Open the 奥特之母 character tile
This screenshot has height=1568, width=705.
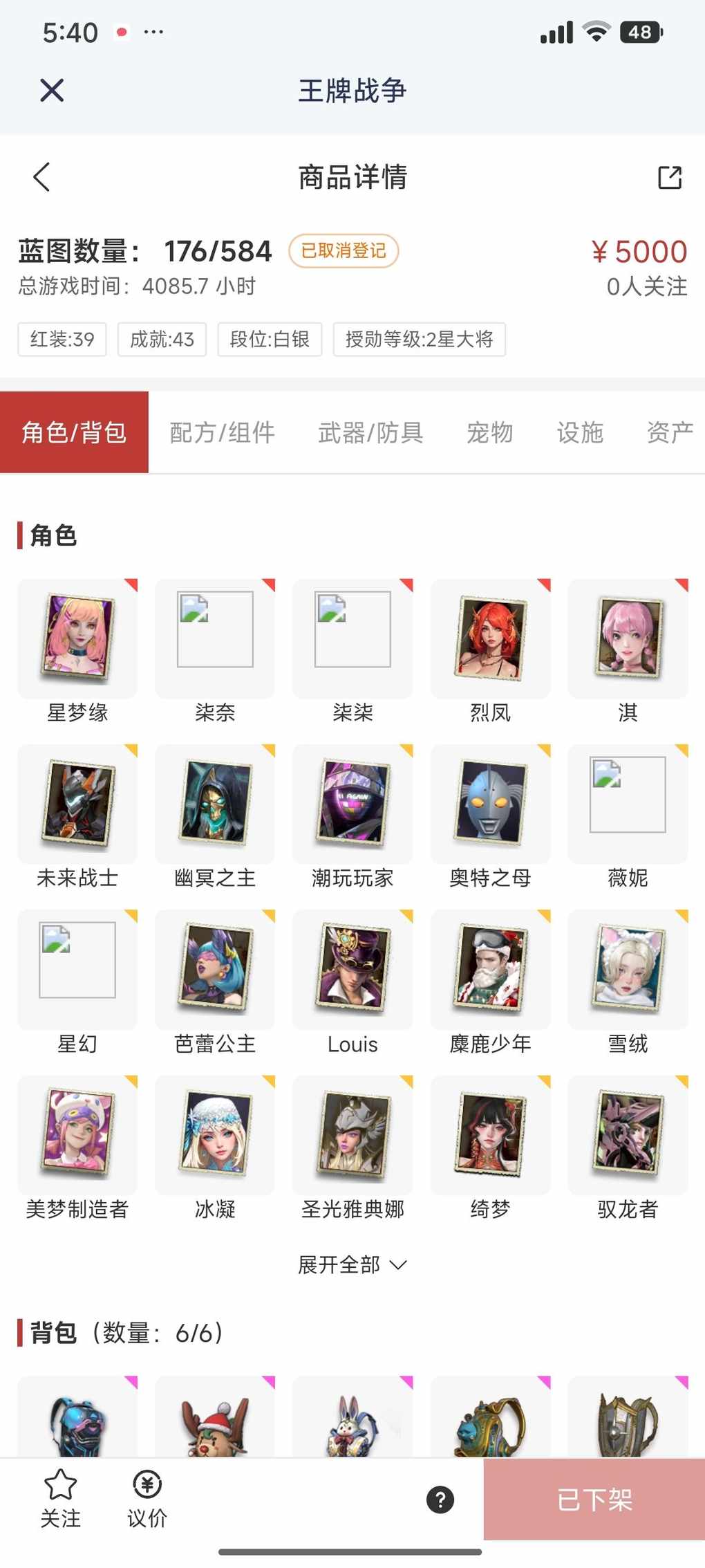click(x=490, y=804)
